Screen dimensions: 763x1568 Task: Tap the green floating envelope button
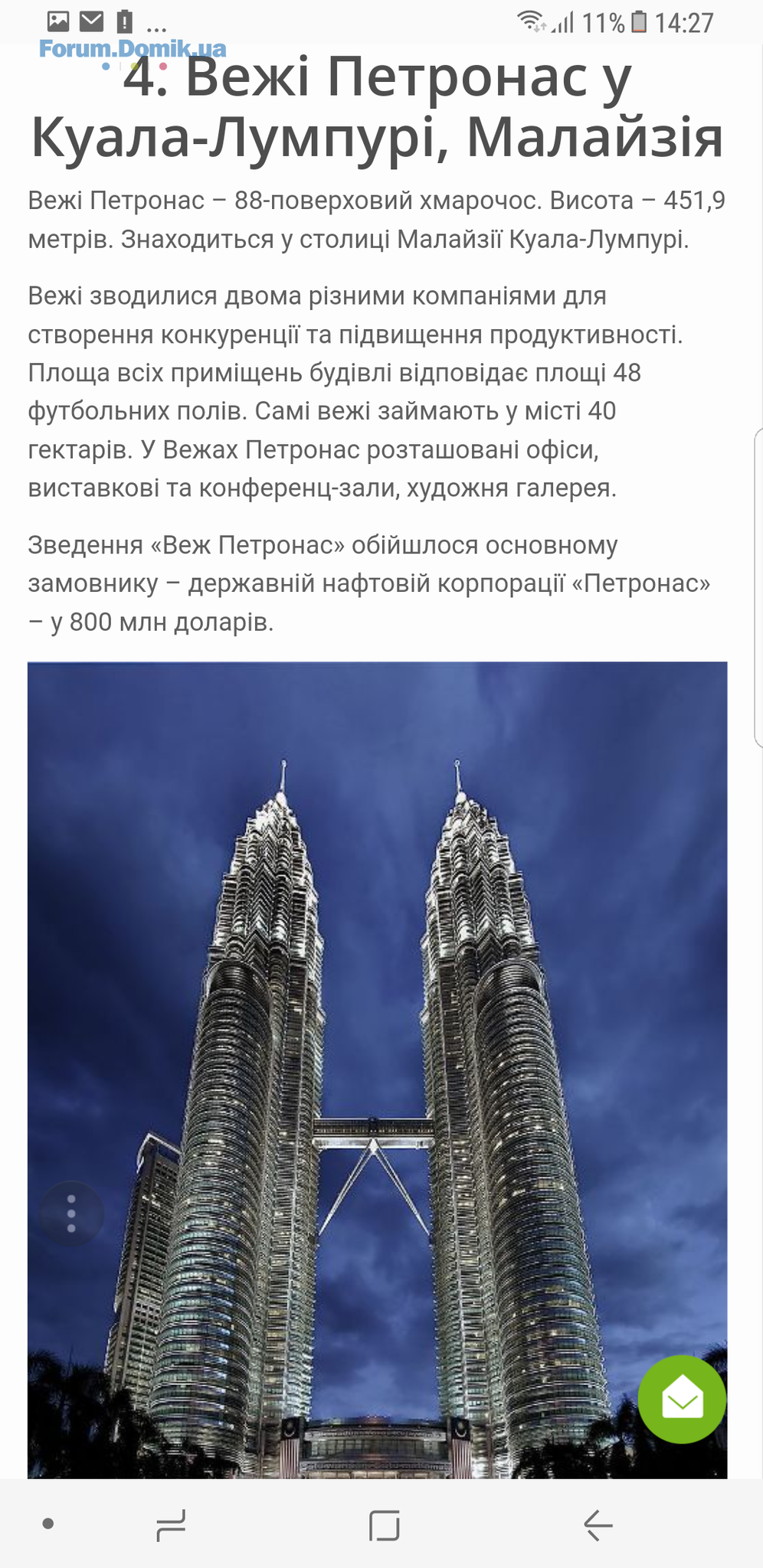[x=682, y=1399]
